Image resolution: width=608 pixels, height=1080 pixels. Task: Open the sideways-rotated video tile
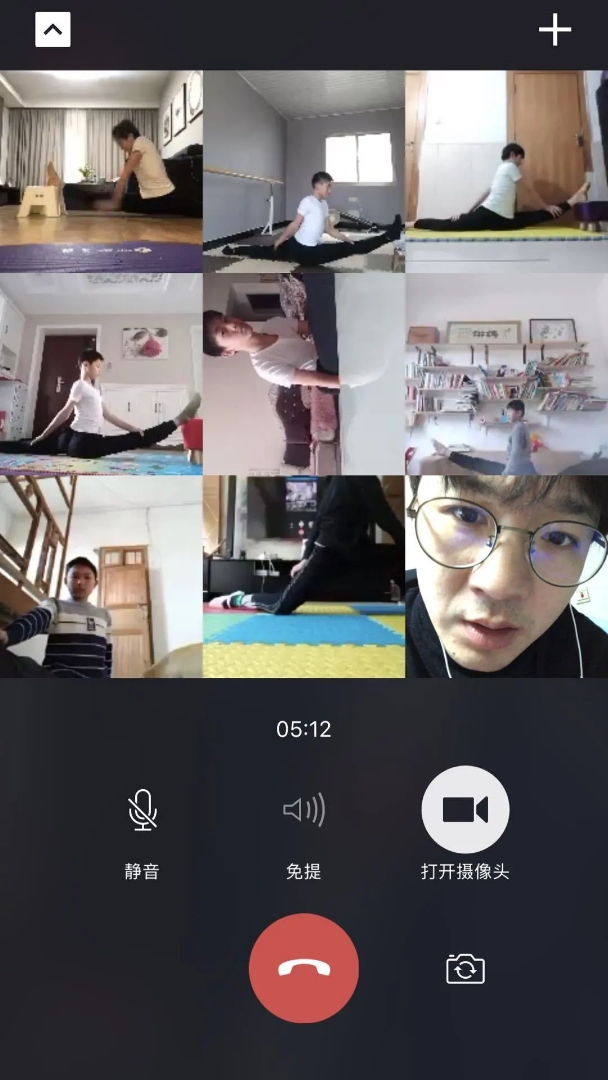point(304,374)
